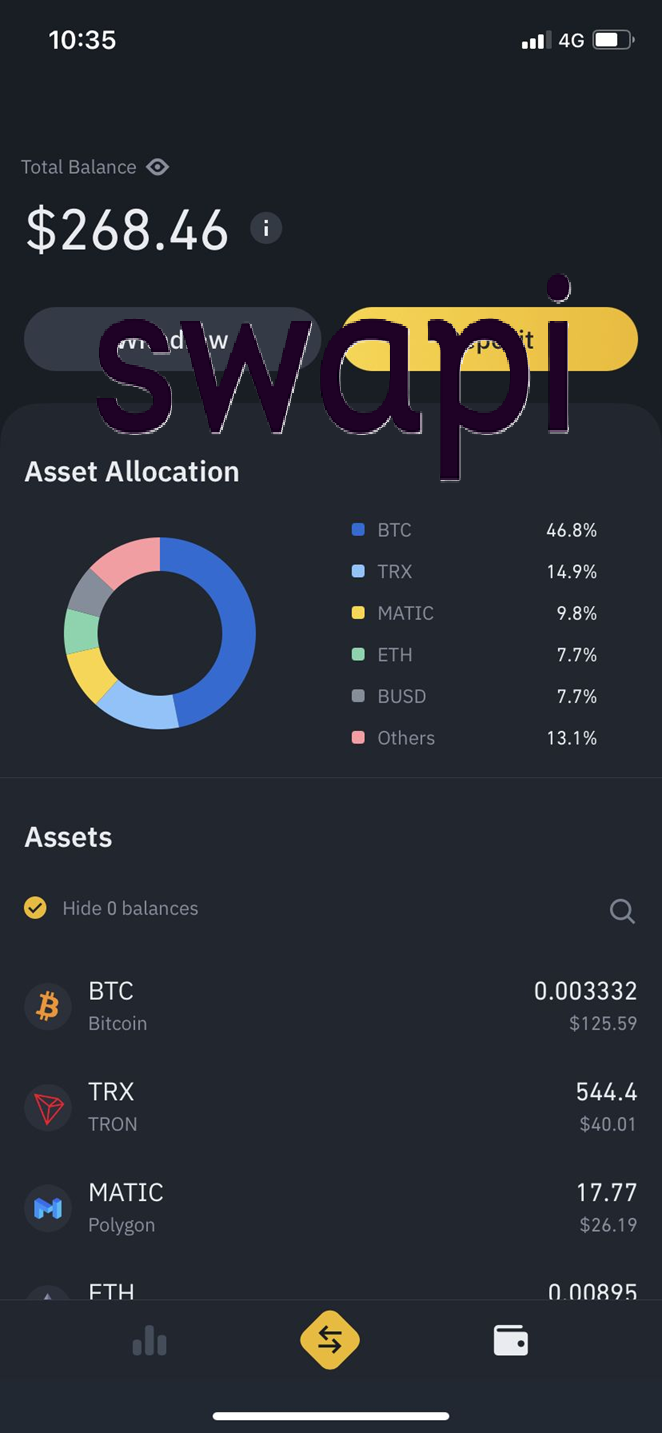
Task: Search assets with the magnifier icon
Action: 622,911
